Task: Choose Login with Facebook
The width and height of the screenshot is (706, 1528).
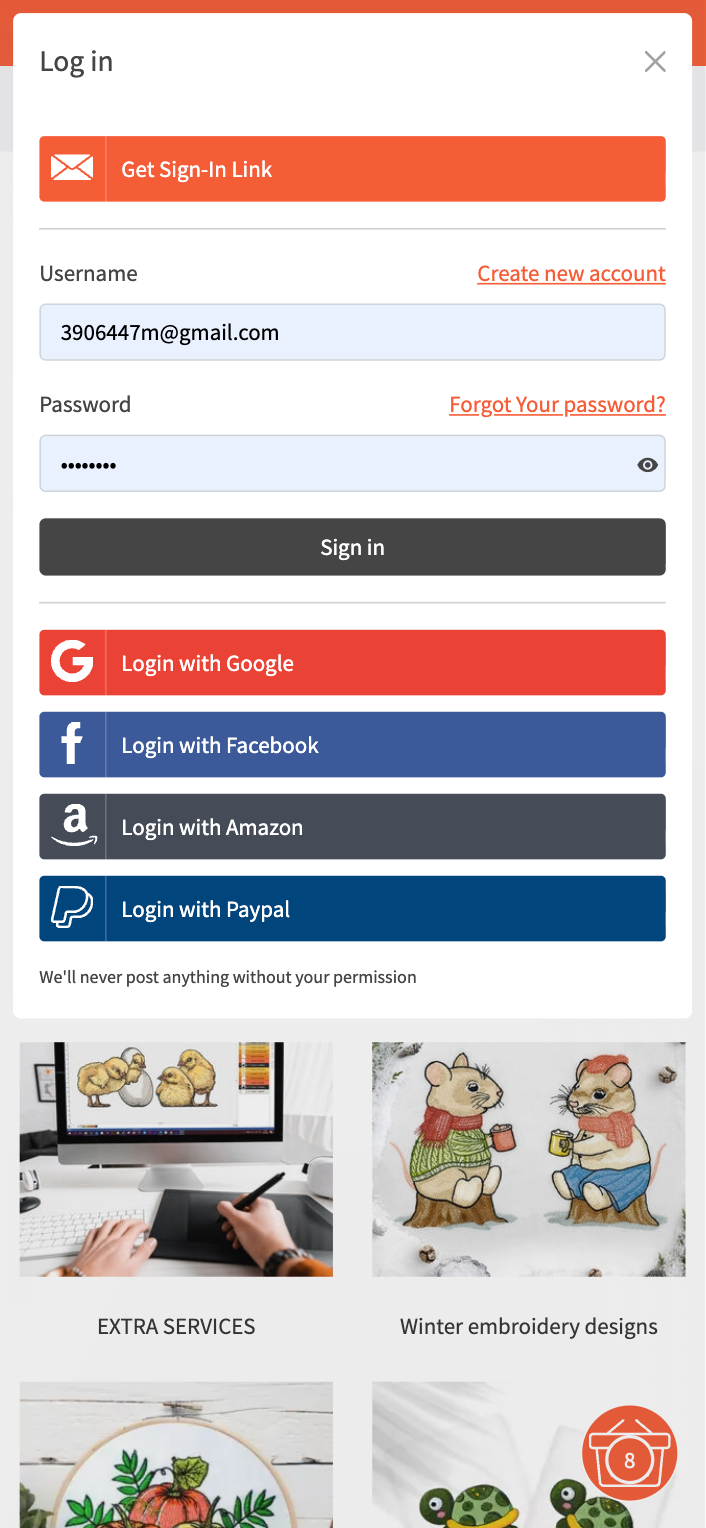Action: [x=352, y=745]
